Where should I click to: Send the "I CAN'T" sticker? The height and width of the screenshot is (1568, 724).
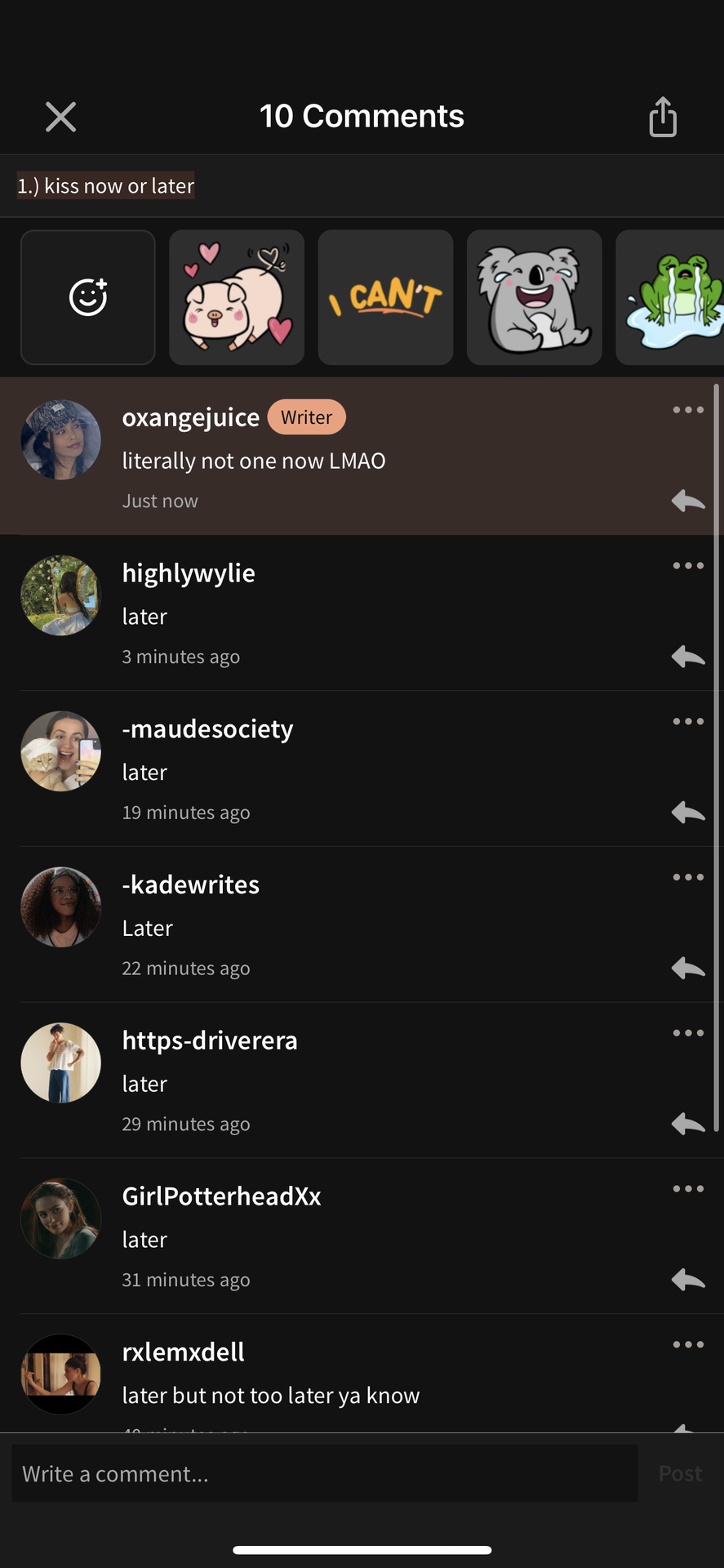point(385,297)
